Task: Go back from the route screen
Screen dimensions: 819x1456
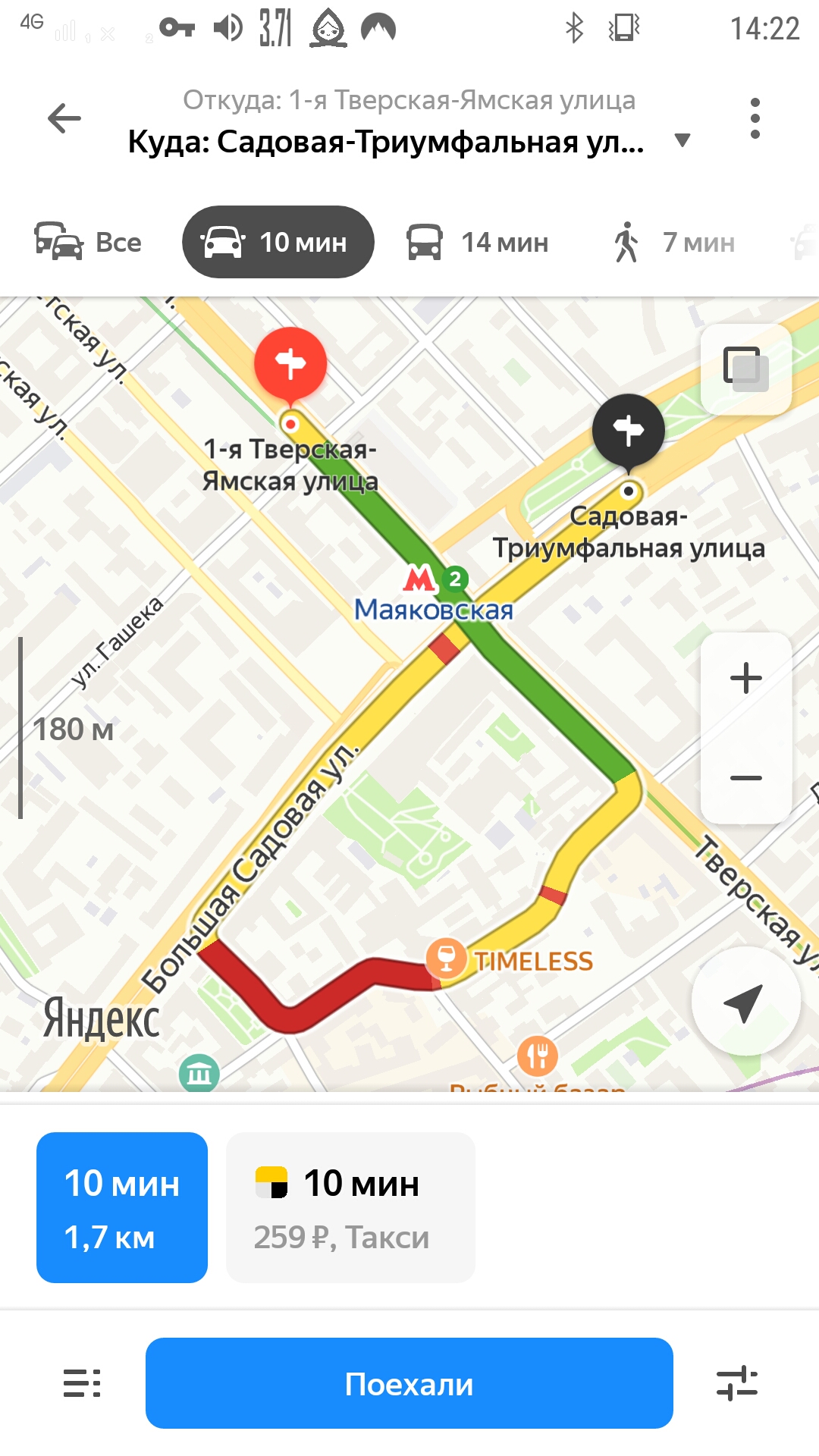Action: [64, 118]
